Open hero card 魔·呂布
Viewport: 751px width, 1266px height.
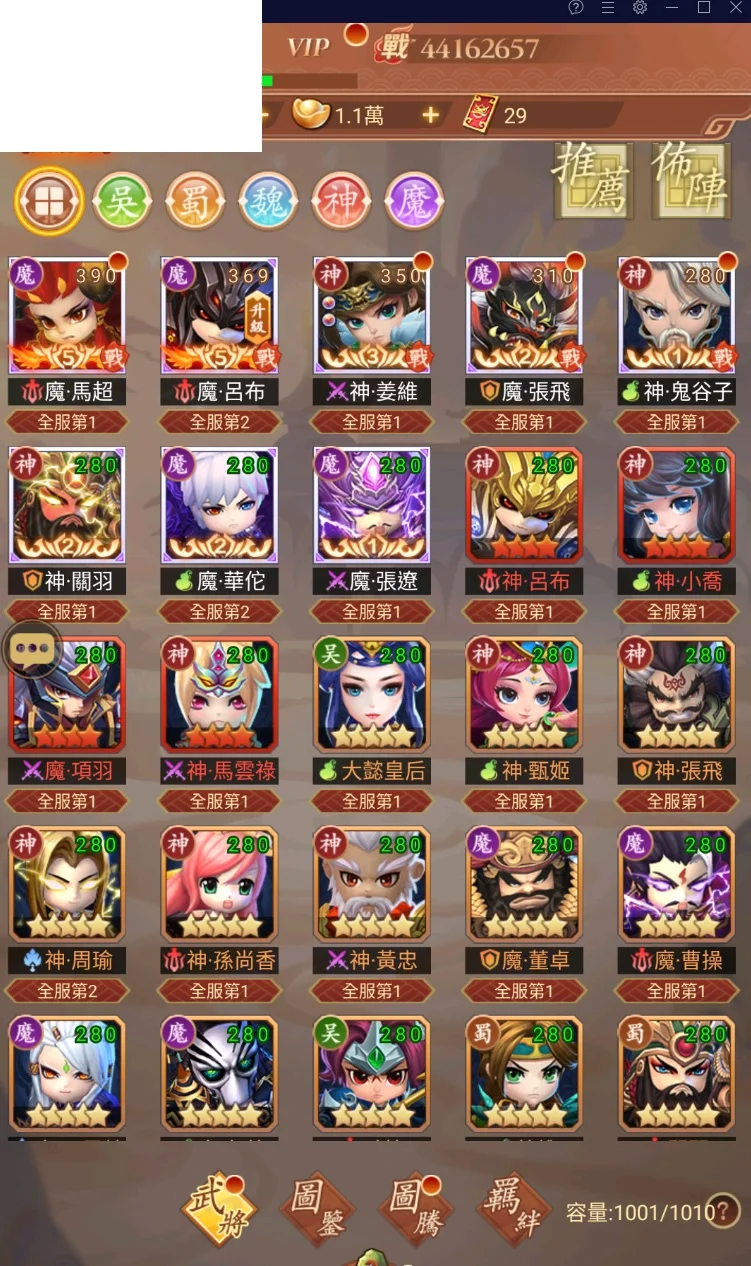point(219,316)
